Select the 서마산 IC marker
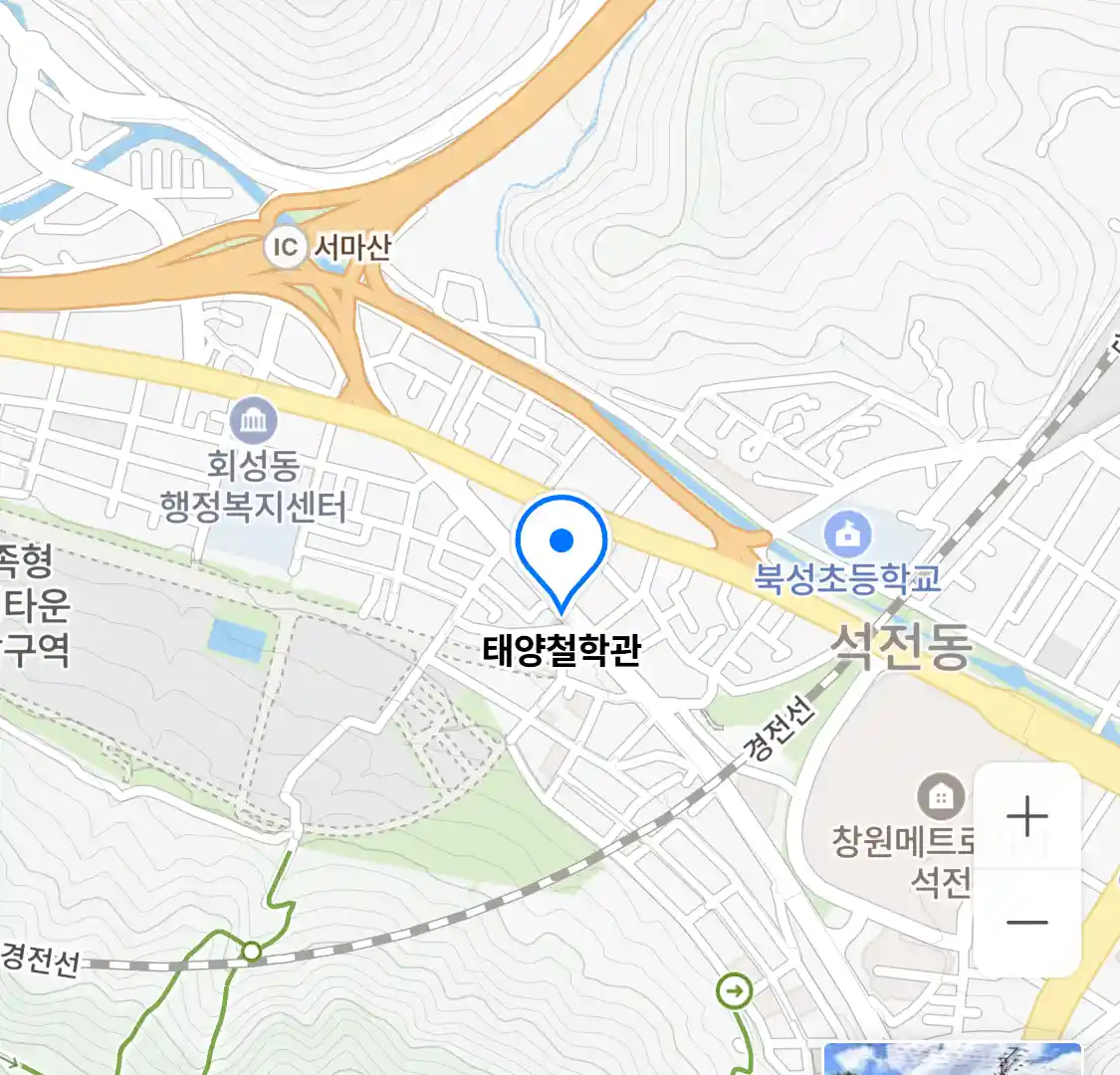 point(286,246)
